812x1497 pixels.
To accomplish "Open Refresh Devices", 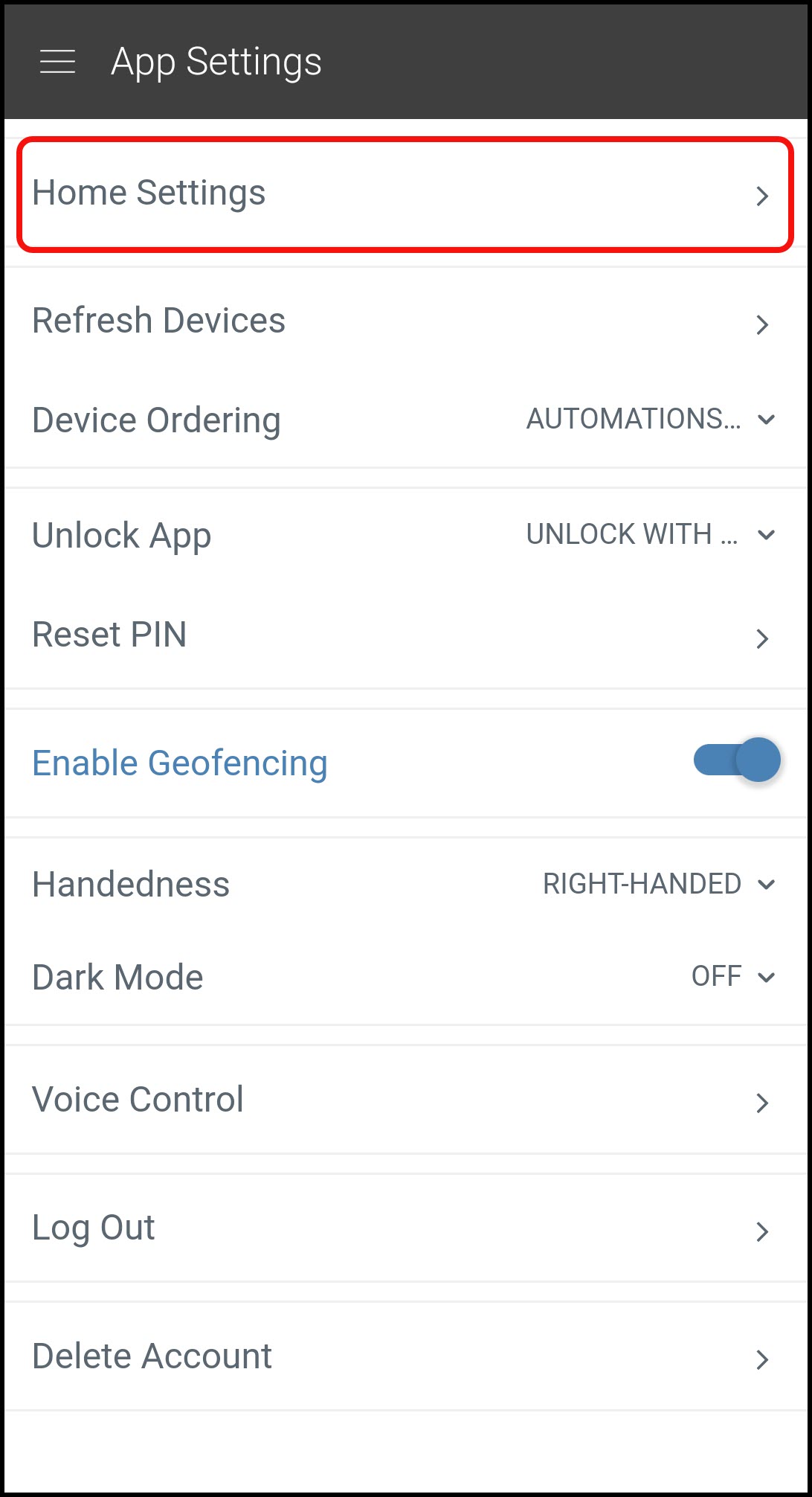I will (405, 322).
